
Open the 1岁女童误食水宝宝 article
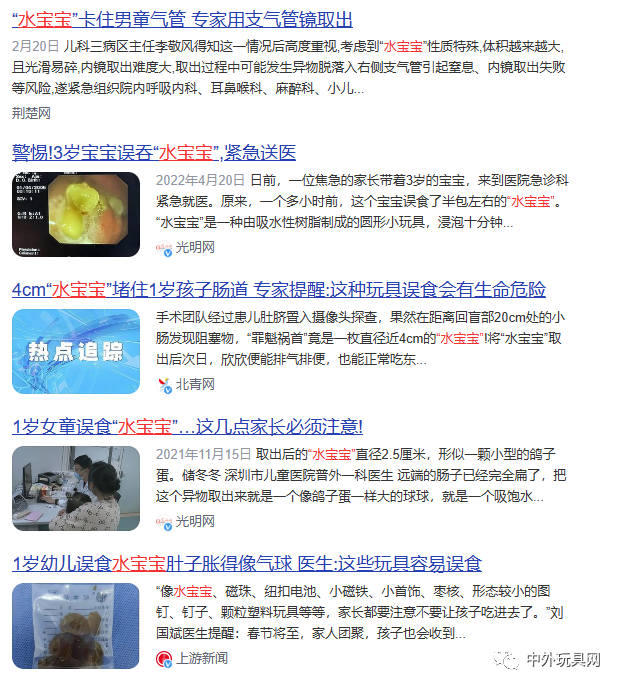[187, 426]
